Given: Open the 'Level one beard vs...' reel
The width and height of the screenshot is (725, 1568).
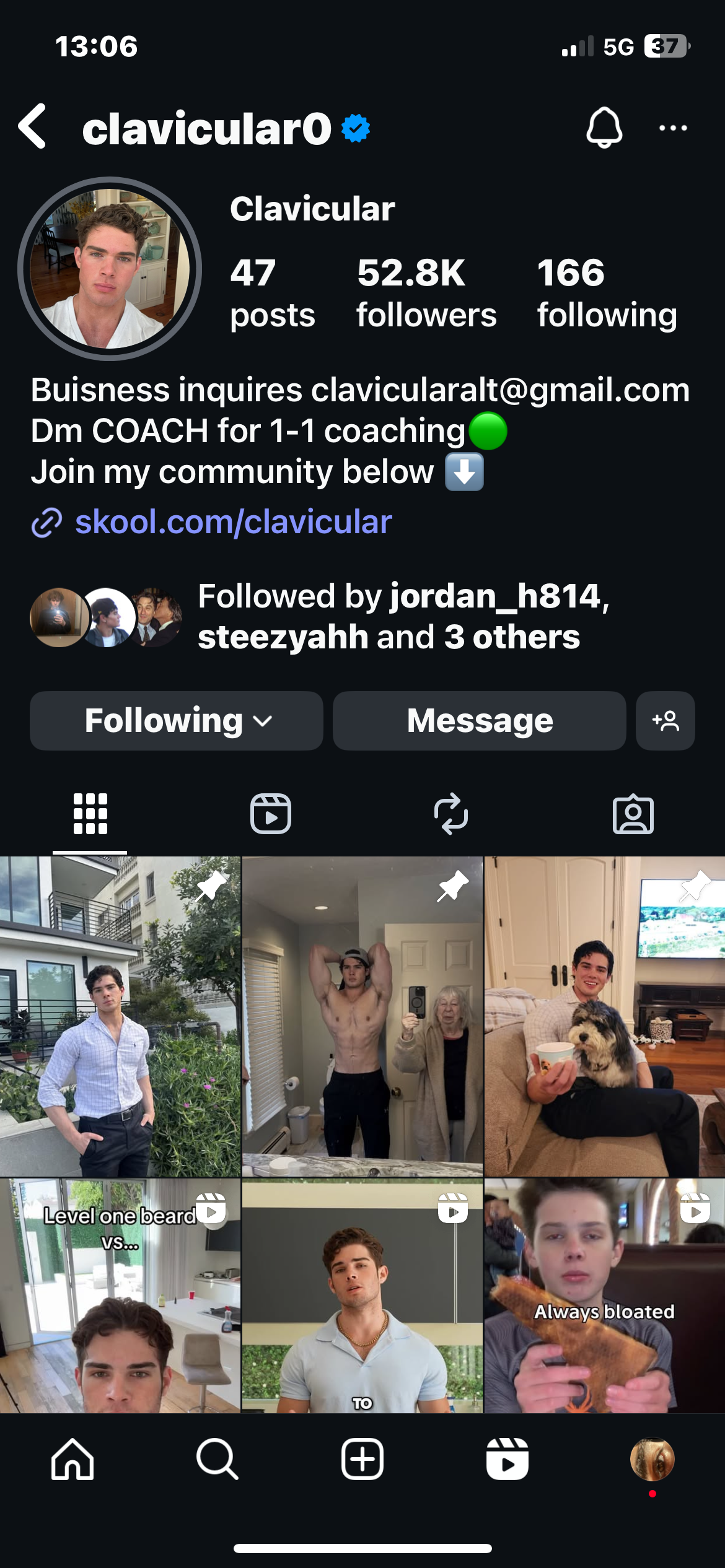Looking at the screenshot, I should (x=120, y=1296).
